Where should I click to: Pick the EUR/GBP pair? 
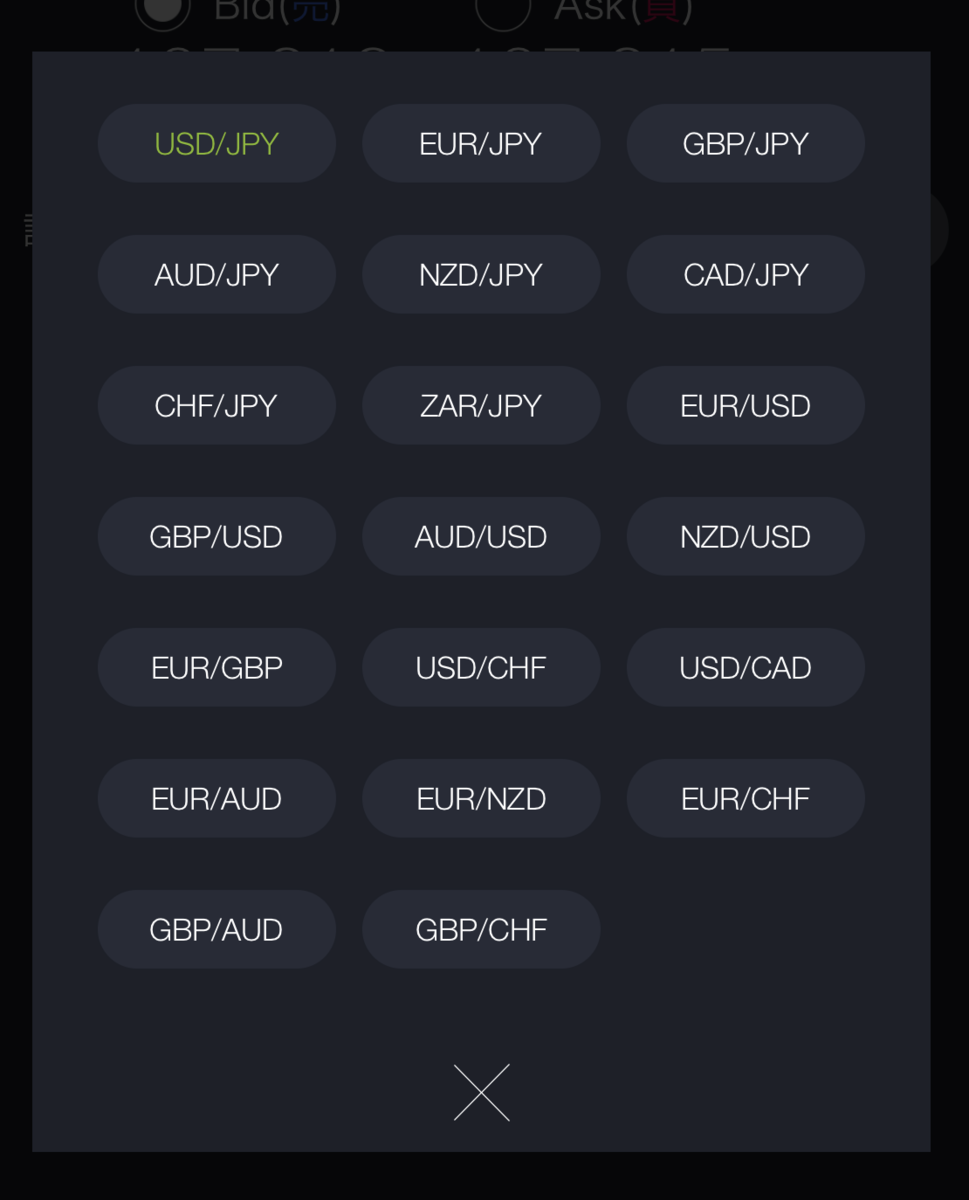[x=216, y=668]
